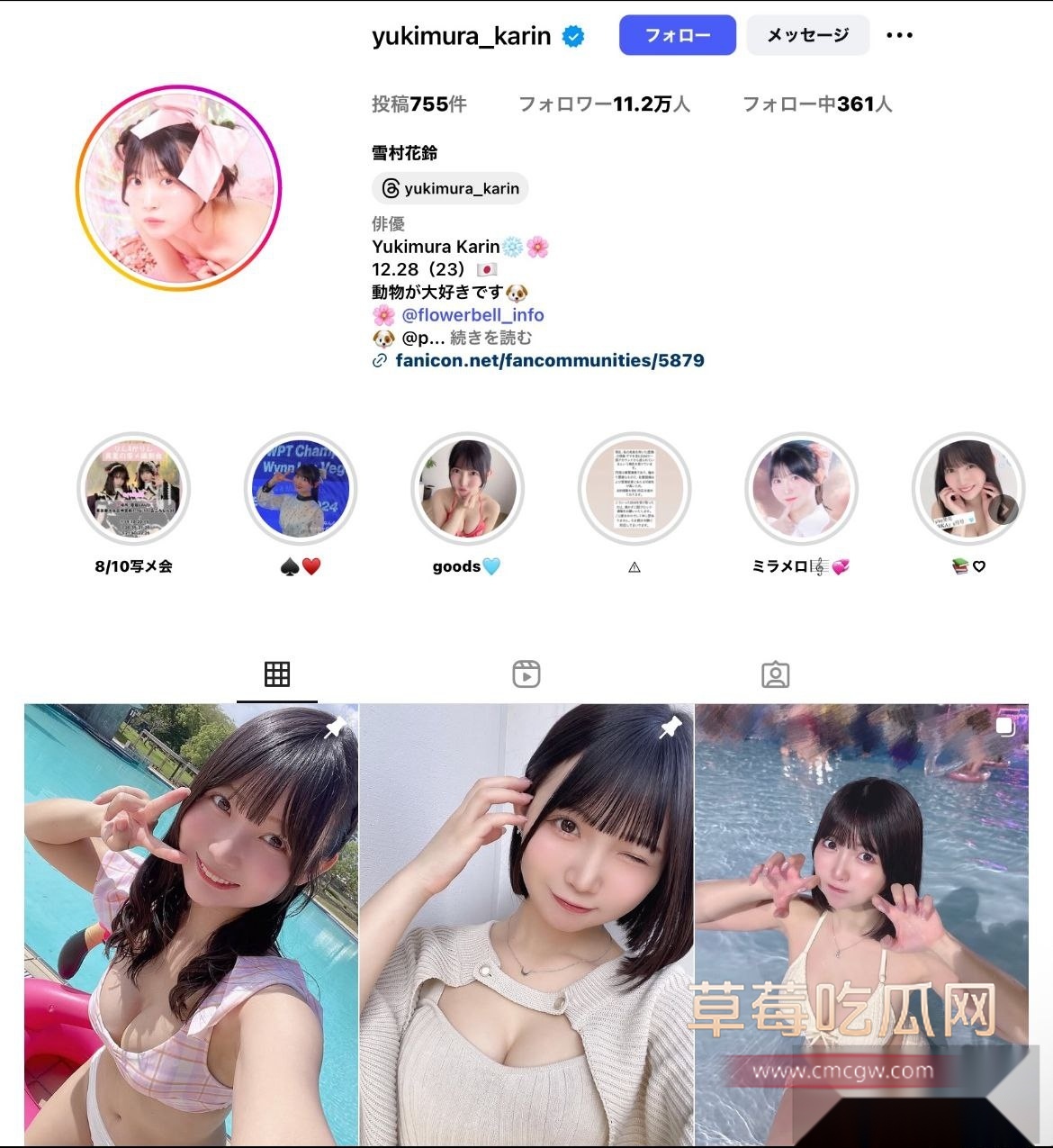Open the メッセージ message button

pyautogui.click(x=807, y=36)
